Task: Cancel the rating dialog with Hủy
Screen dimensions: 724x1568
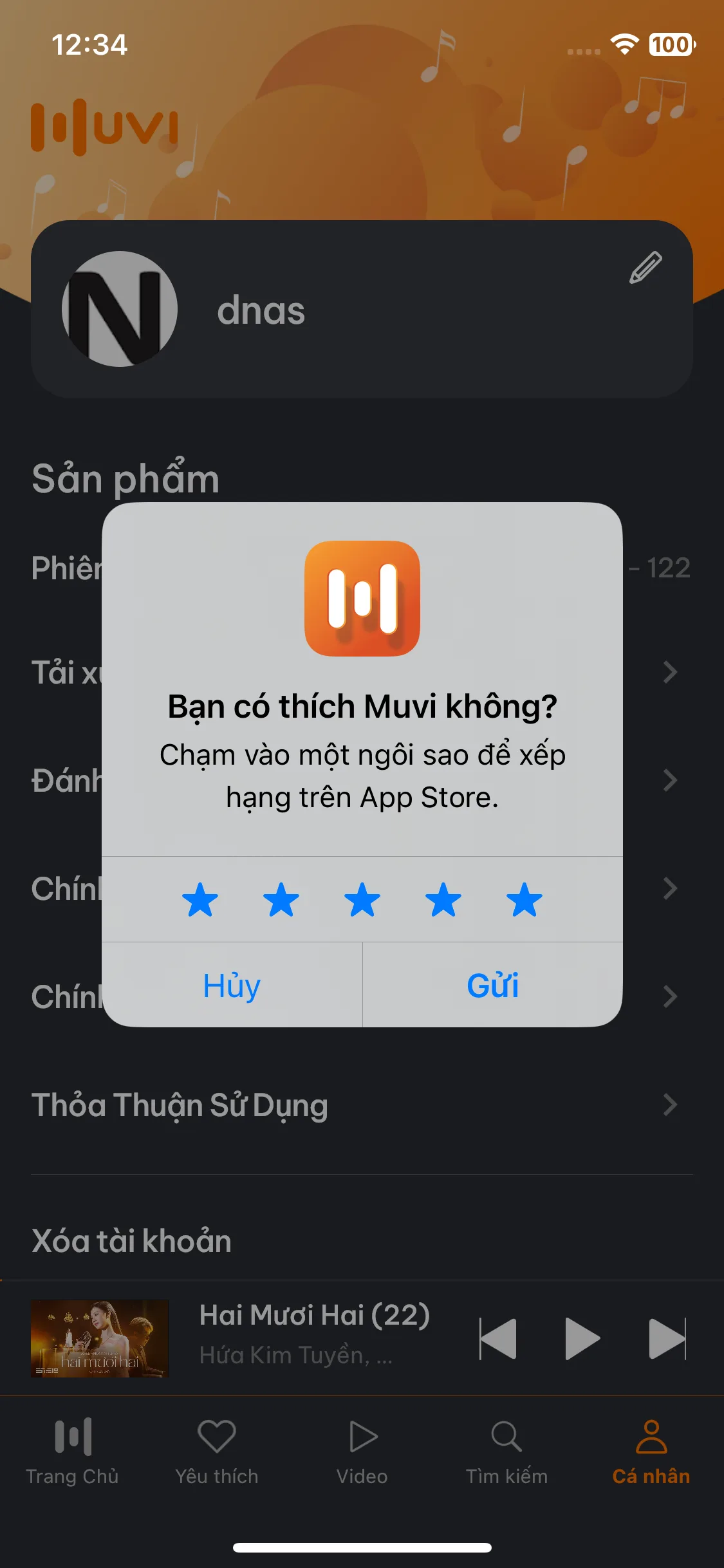Action: (232, 985)
